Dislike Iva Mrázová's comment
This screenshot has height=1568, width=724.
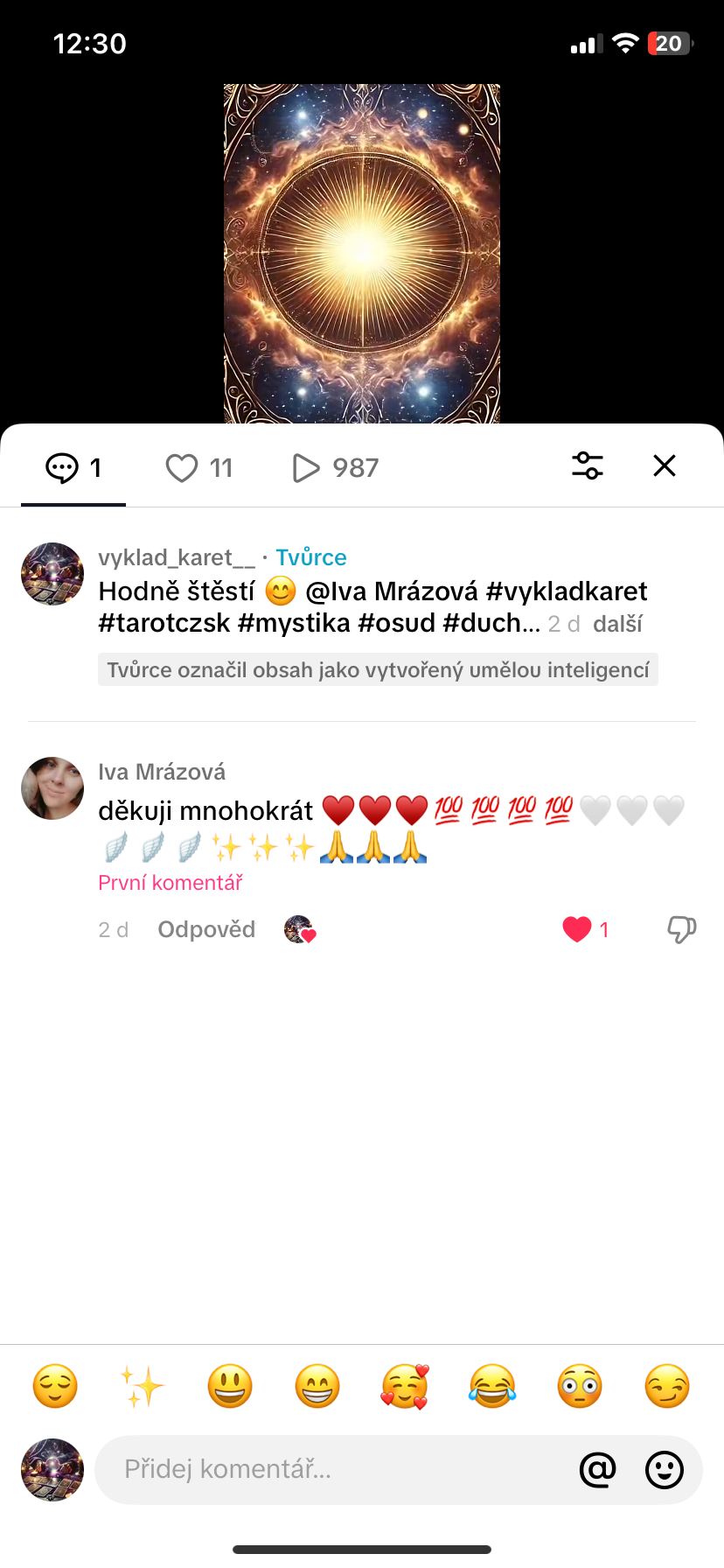[x=682, y=929]
